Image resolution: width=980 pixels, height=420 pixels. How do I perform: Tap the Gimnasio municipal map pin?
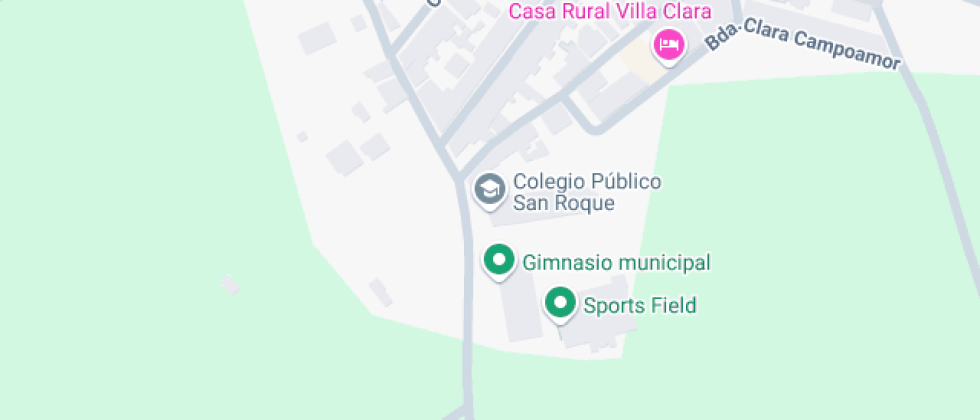[499, 262]
